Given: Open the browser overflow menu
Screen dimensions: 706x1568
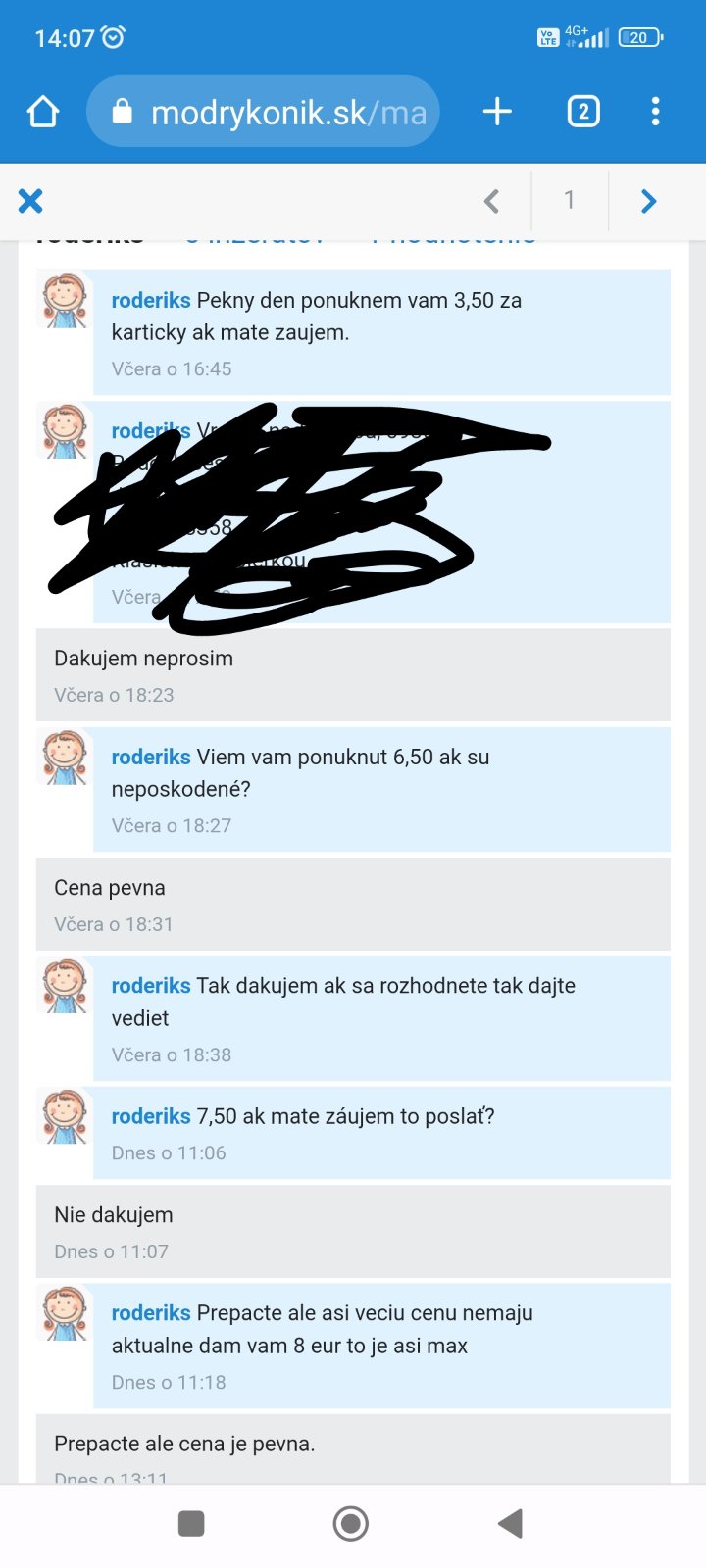Looking at the screenshot, I should [655, 112].
